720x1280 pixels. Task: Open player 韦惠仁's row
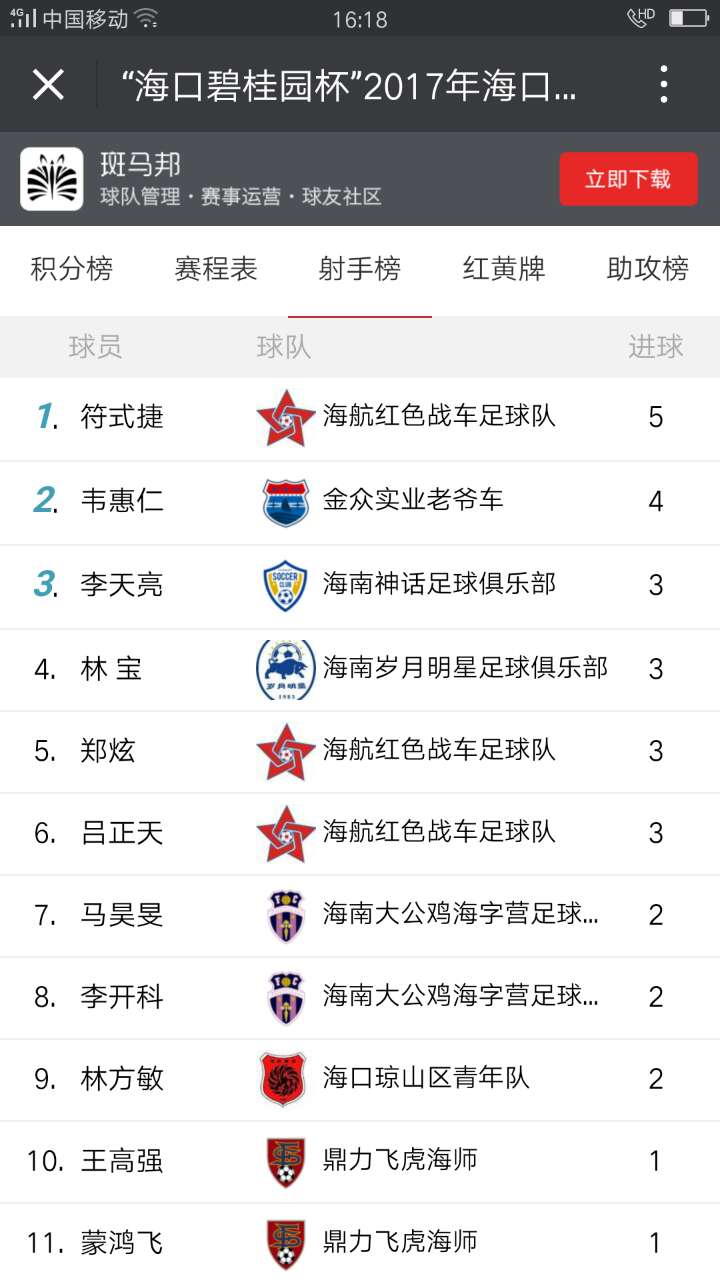point(360,502)
